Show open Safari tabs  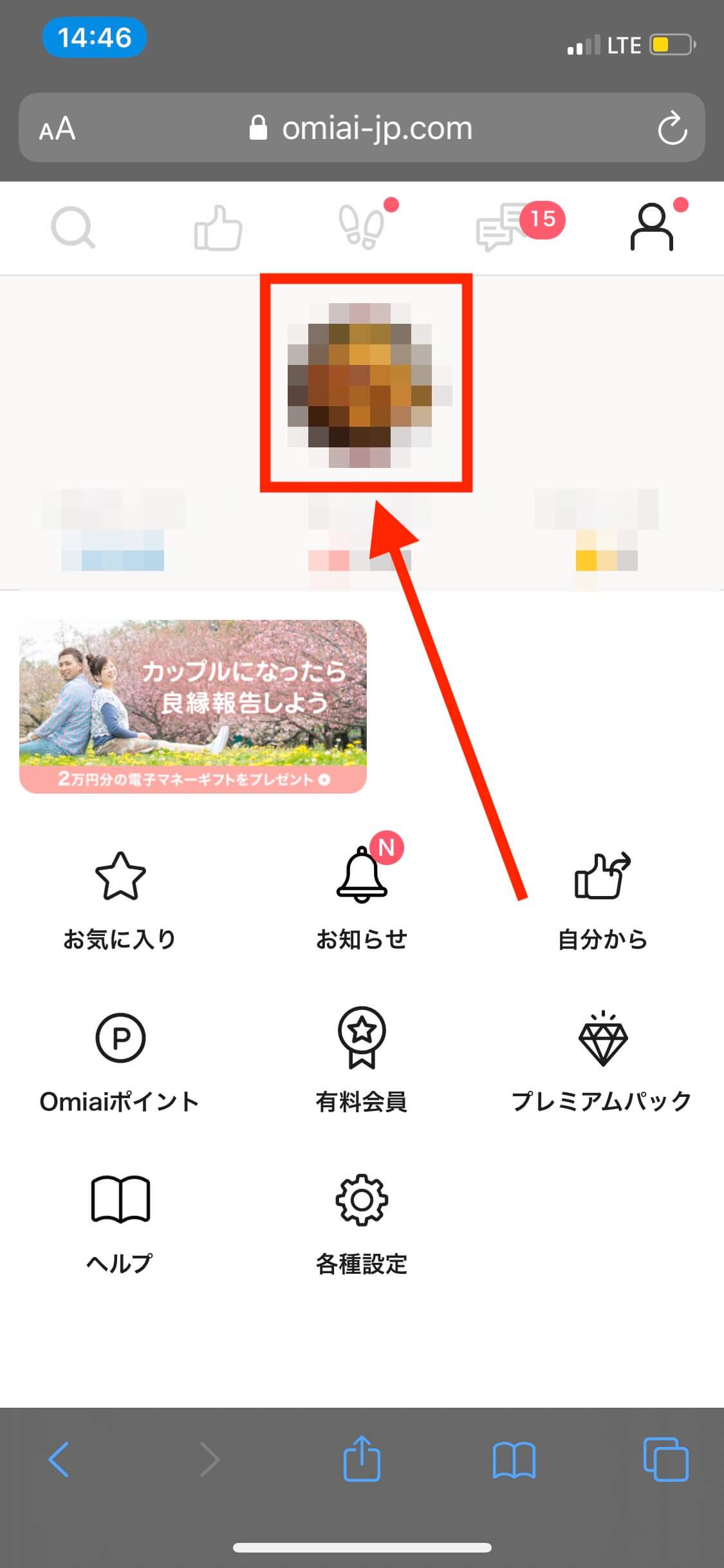665,1459
